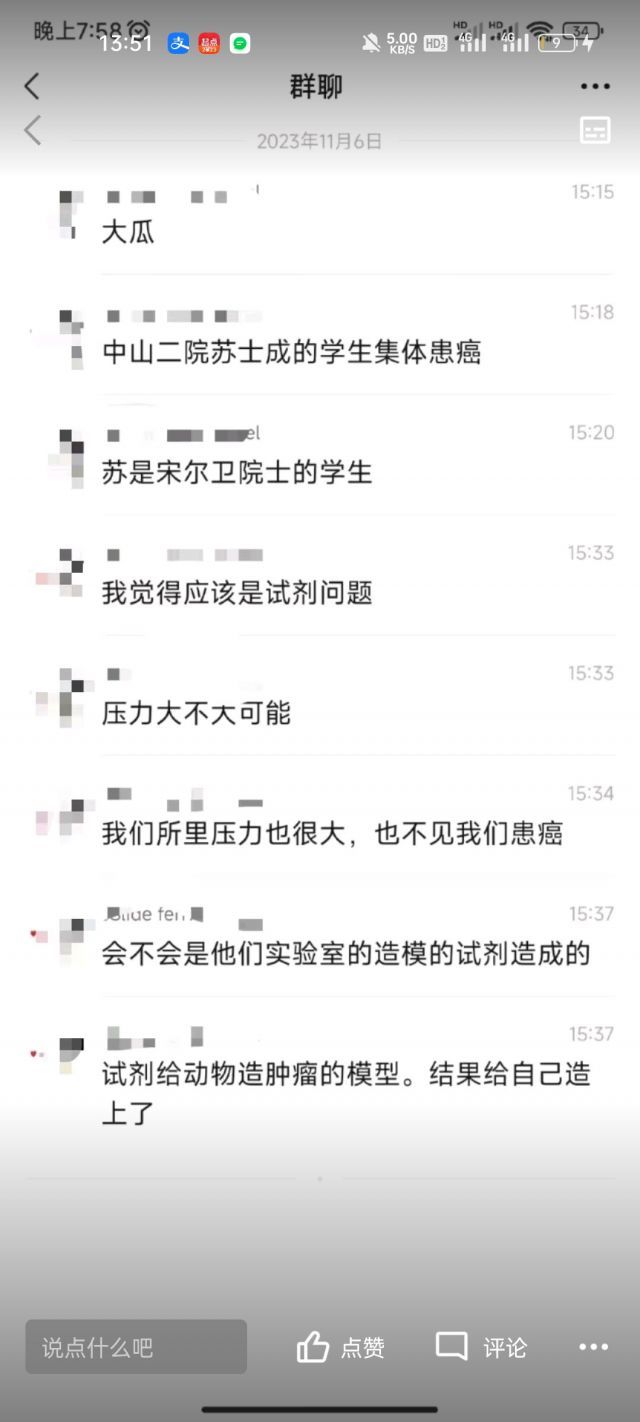The image size is (640, 1422).
Task: Tap the 说点什么吧 comment input box
Action: pyautogui.click(x=136, y=1347)
